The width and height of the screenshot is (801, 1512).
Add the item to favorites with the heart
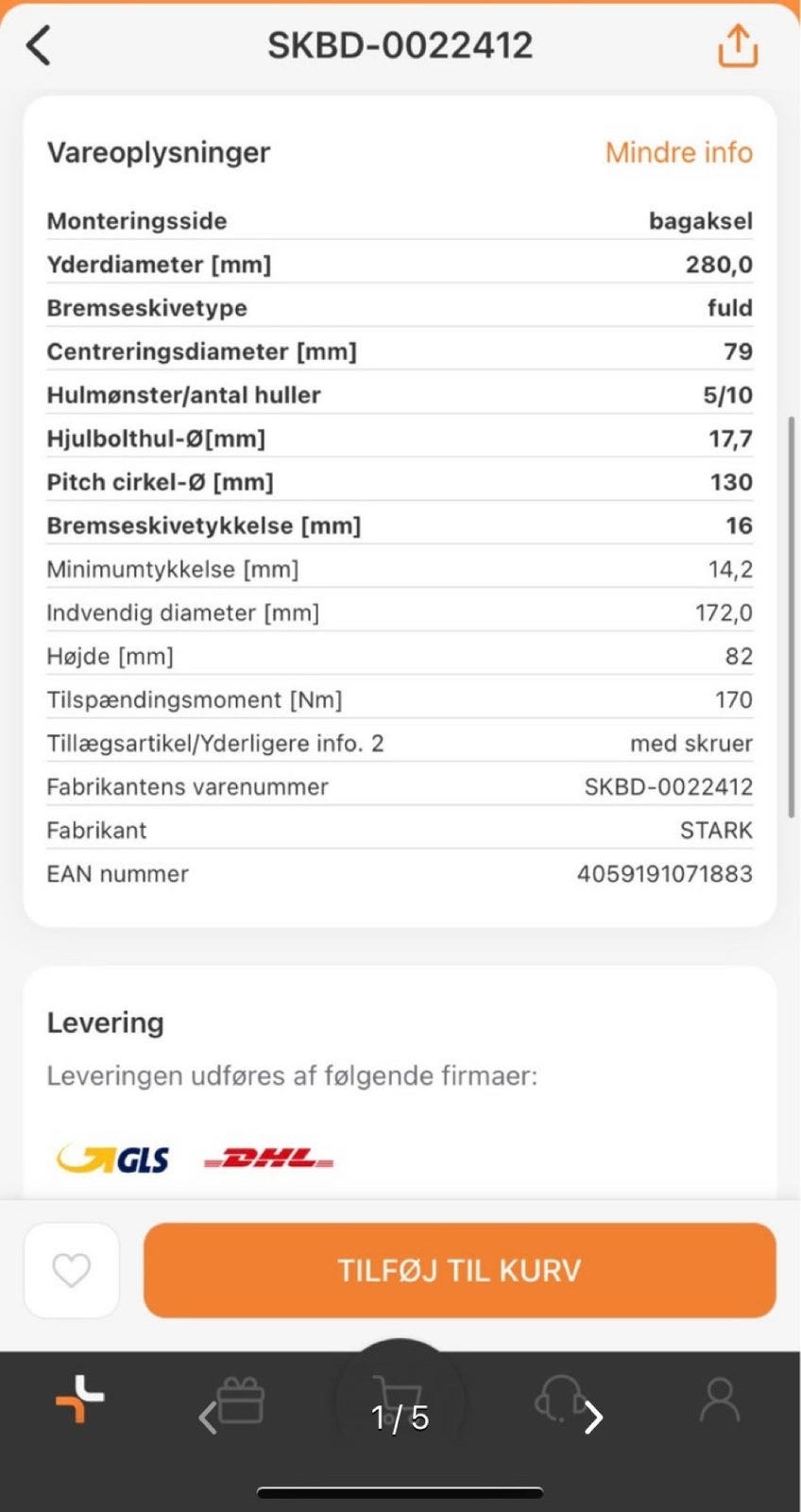[72, 1270]
